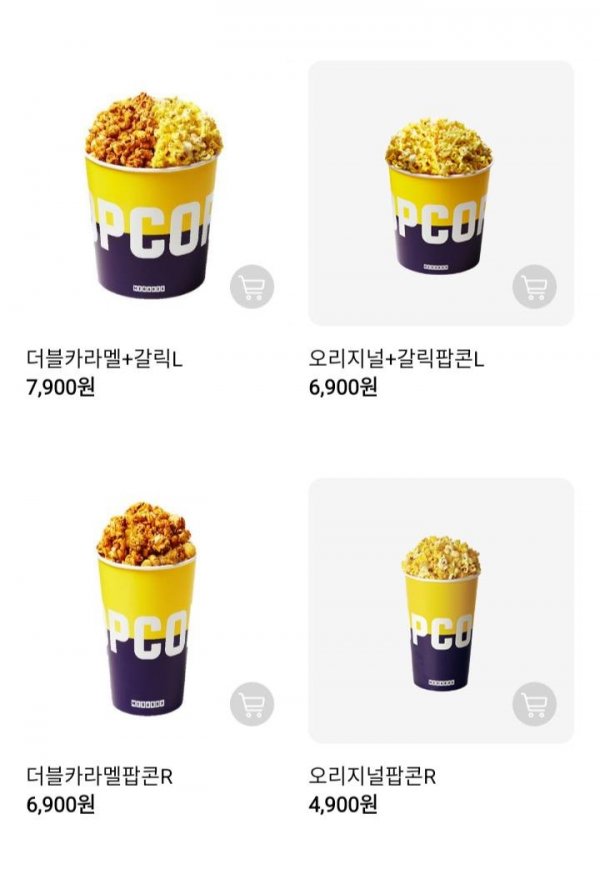This screenshot has height=874, width=600.
Task: View the 오리지널+갈릭팝콘L product details
Action: click(438, 195)
